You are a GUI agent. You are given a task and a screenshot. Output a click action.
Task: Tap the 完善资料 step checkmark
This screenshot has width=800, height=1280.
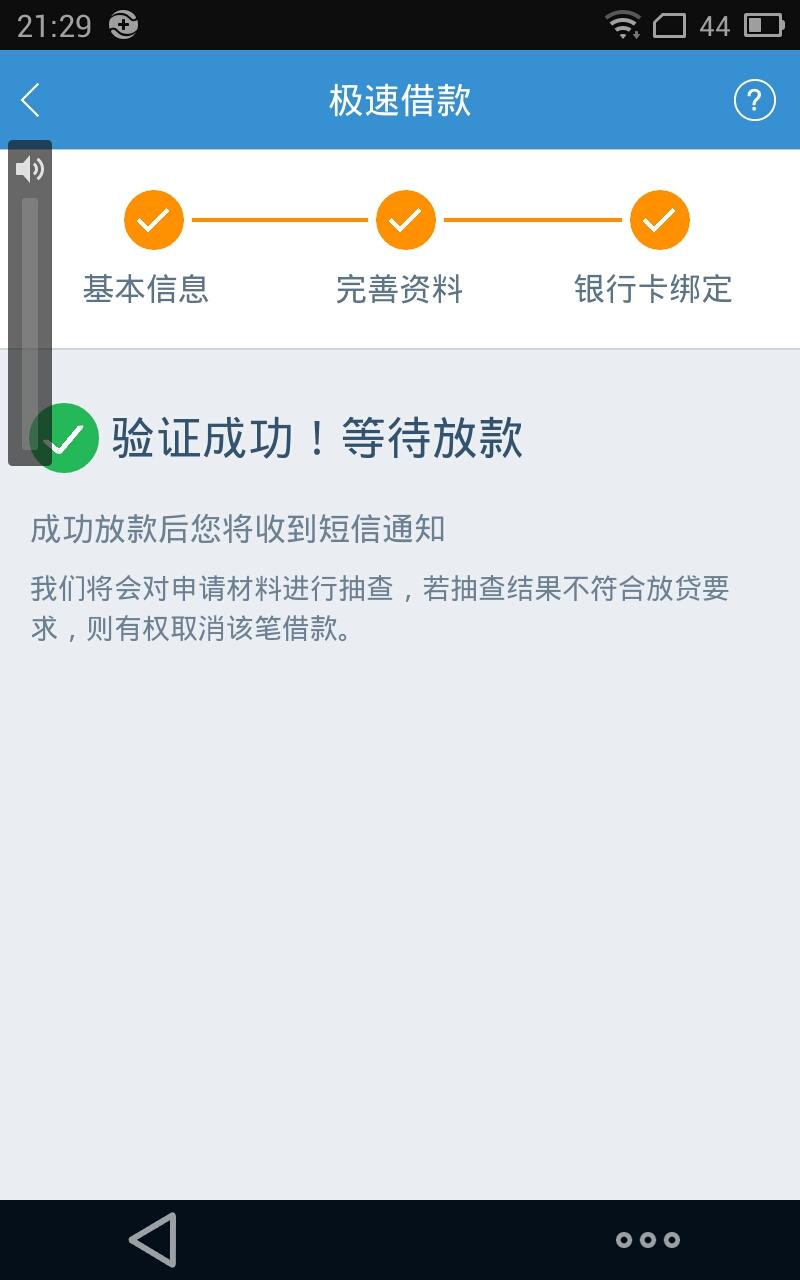tap(405, 222)
